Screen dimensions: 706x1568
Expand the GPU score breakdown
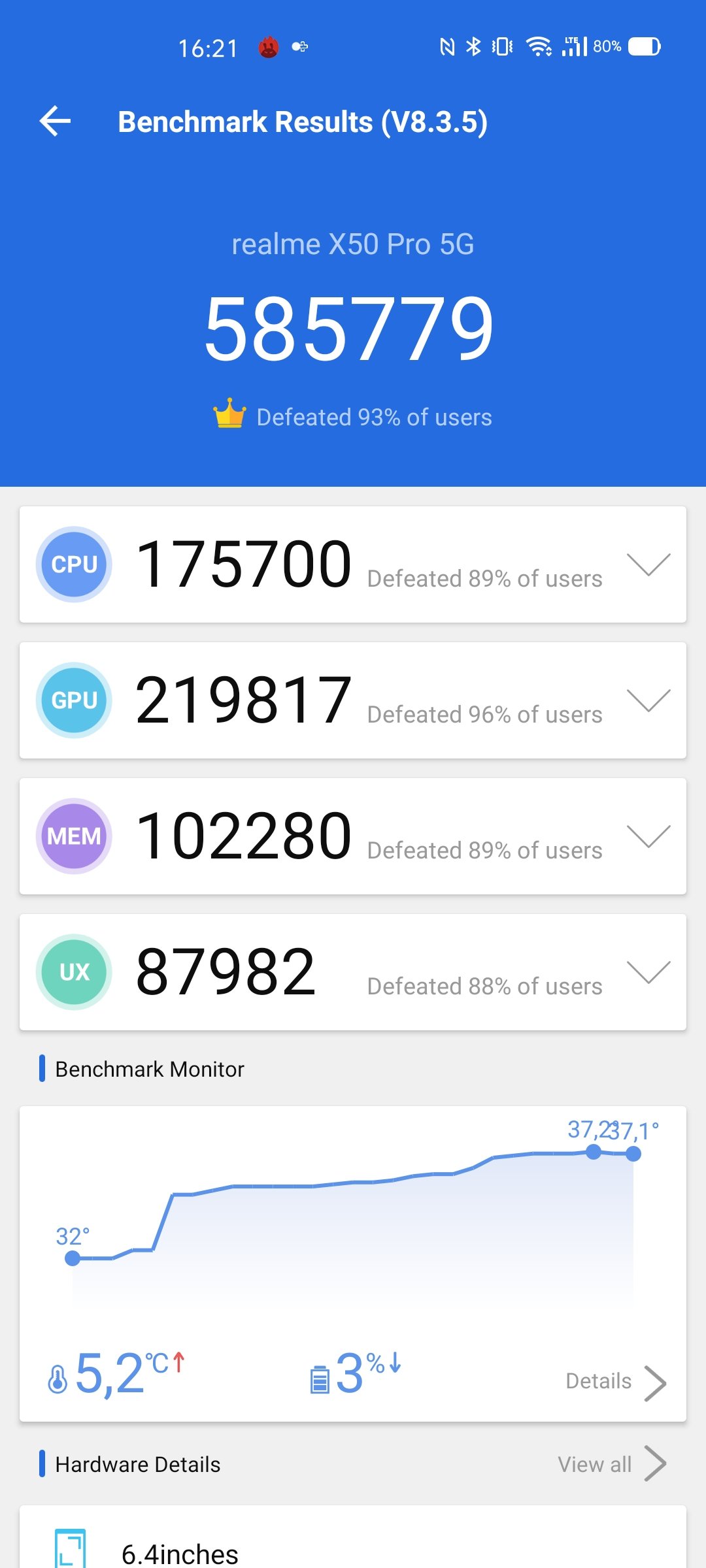648,700
